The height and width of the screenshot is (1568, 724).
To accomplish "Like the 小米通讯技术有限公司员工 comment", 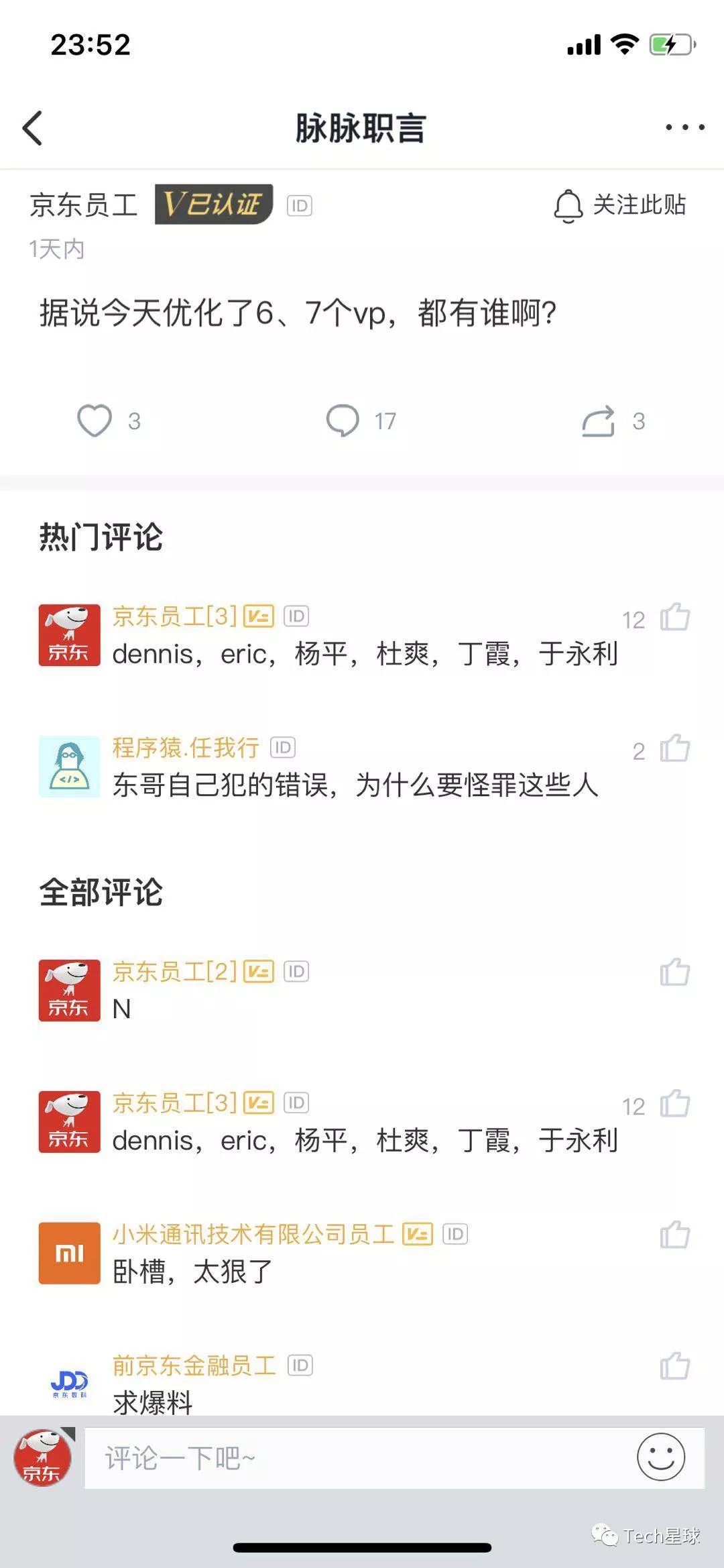I will [674, 1235].
